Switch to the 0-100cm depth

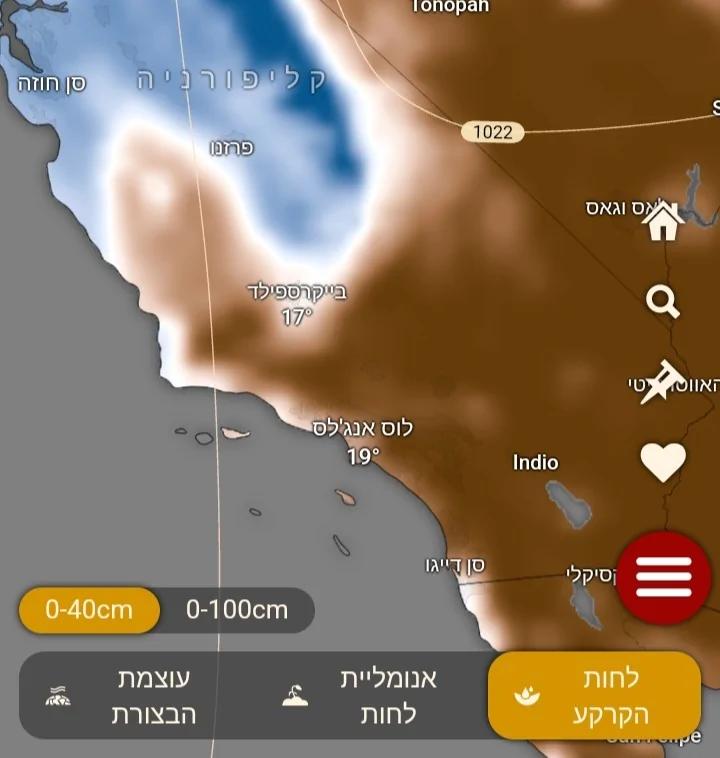point(237,609)
